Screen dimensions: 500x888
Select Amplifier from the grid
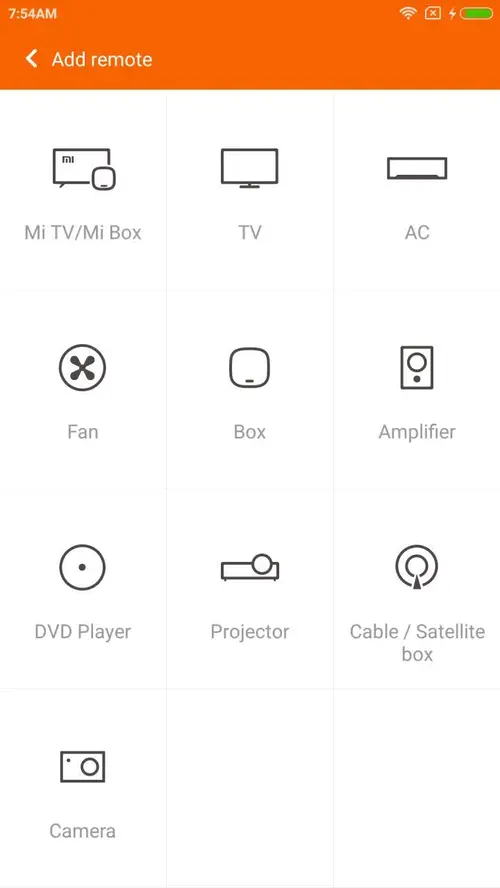[417, 390]
